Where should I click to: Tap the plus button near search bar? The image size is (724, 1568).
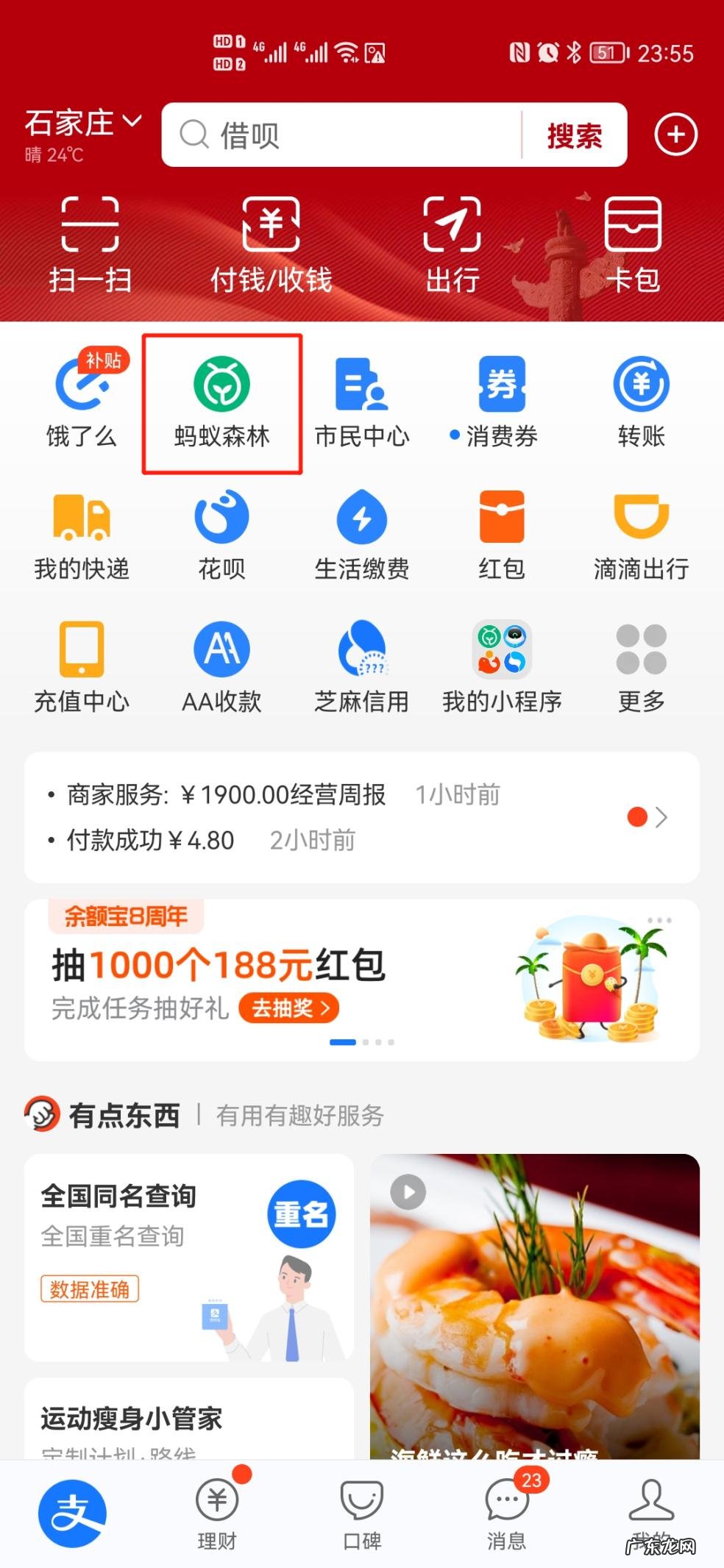click(x=675, y=135)
